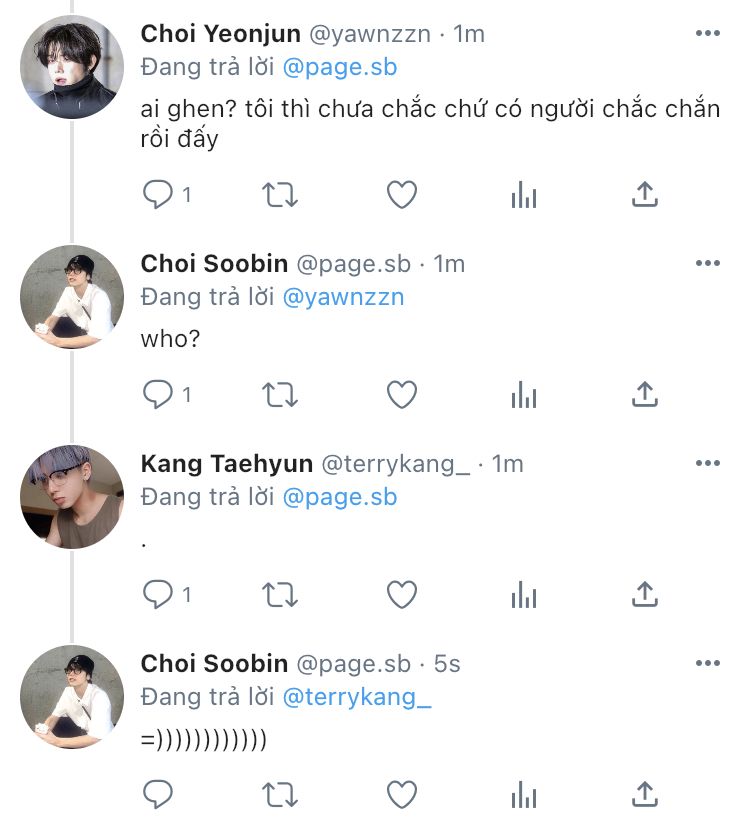Like Choi Yeonjun's reply
The height and width of the screenshot is (825, 750).
[x=401, y=195]
